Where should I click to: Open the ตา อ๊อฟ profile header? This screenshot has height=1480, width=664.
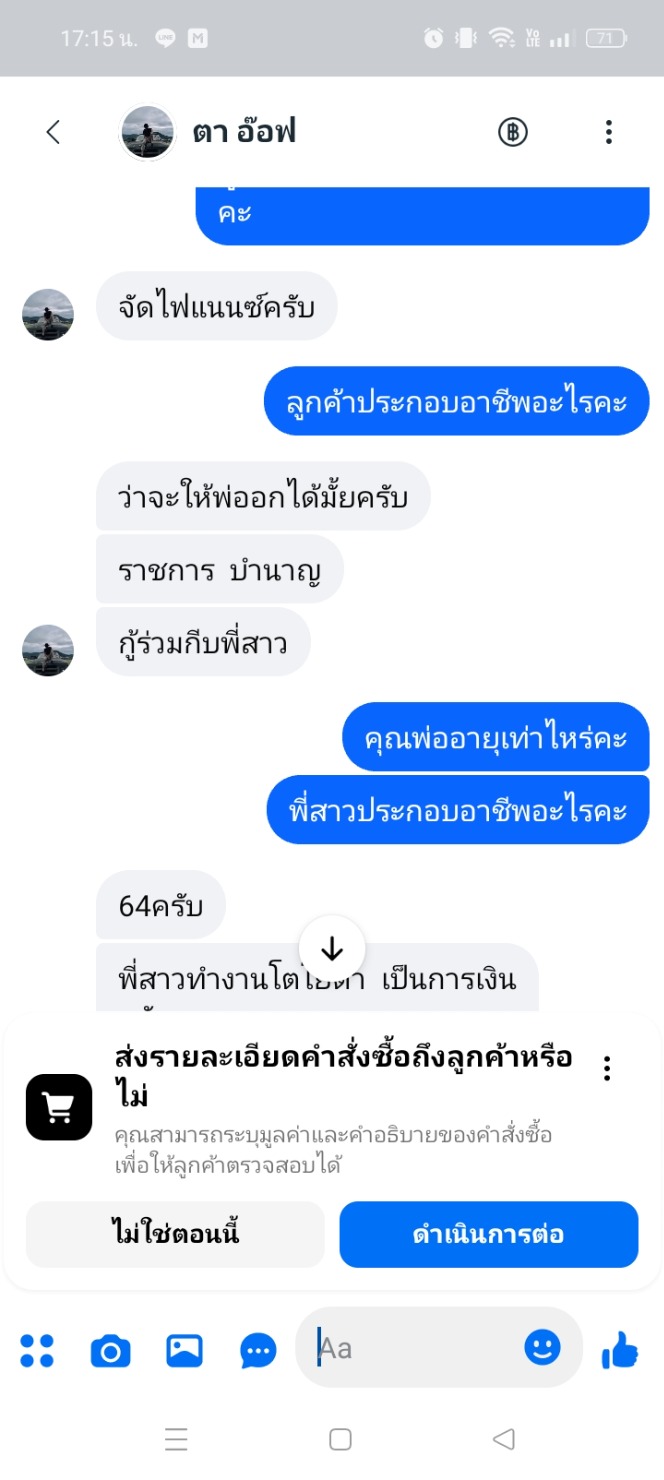coord(208,132)
